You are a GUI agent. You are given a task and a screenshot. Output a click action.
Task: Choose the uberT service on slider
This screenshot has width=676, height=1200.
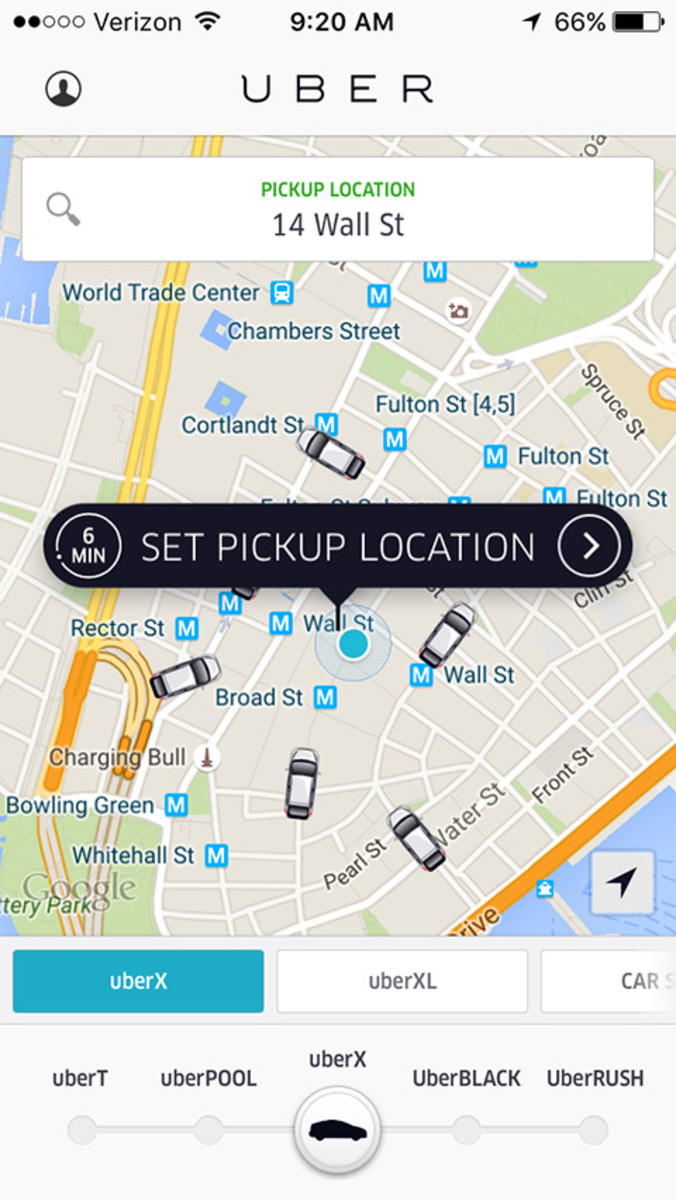tap(81, 1130)
